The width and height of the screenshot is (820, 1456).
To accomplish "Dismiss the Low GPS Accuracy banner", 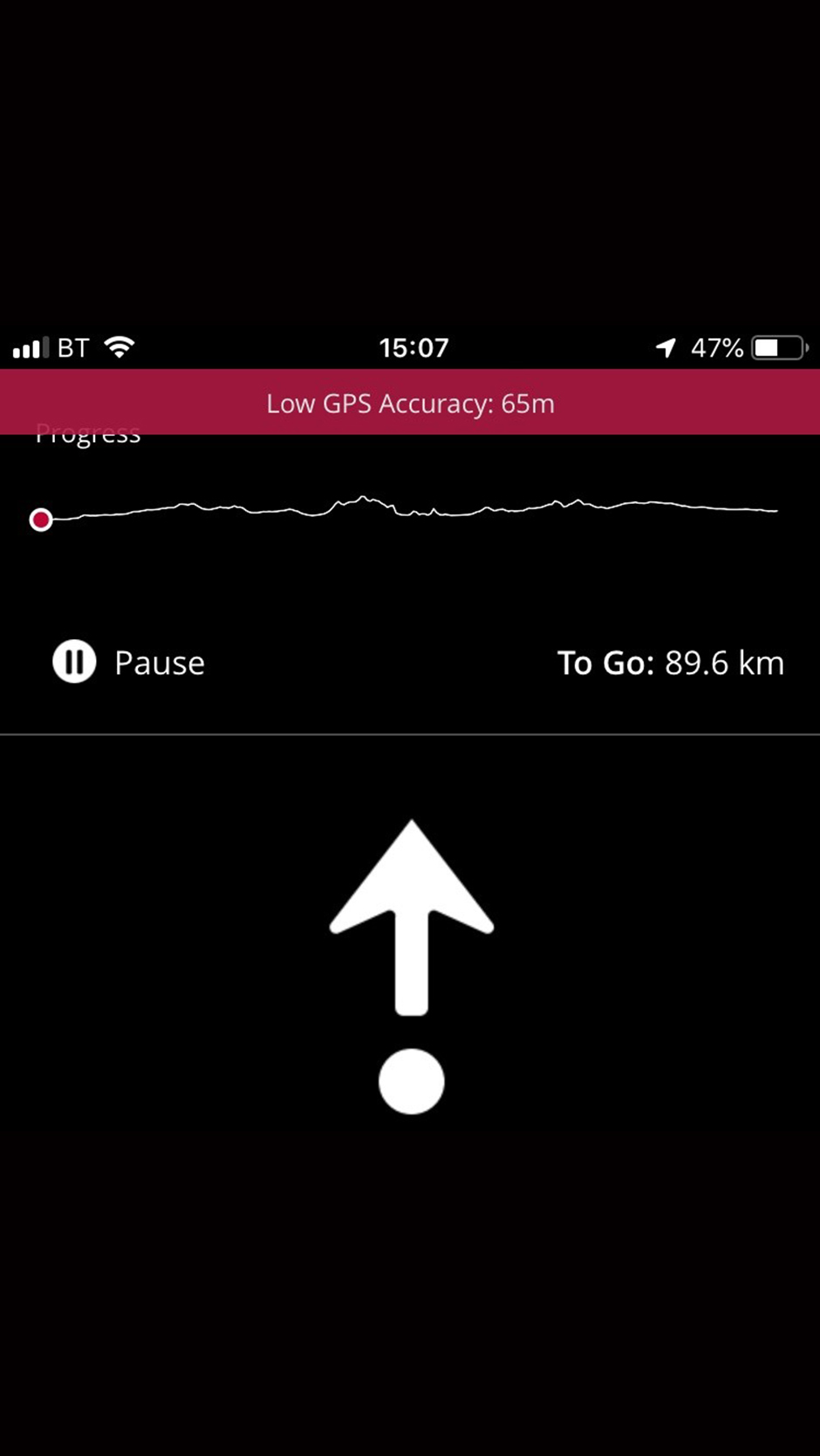I will pyautogui.click(x=410, y=403).
